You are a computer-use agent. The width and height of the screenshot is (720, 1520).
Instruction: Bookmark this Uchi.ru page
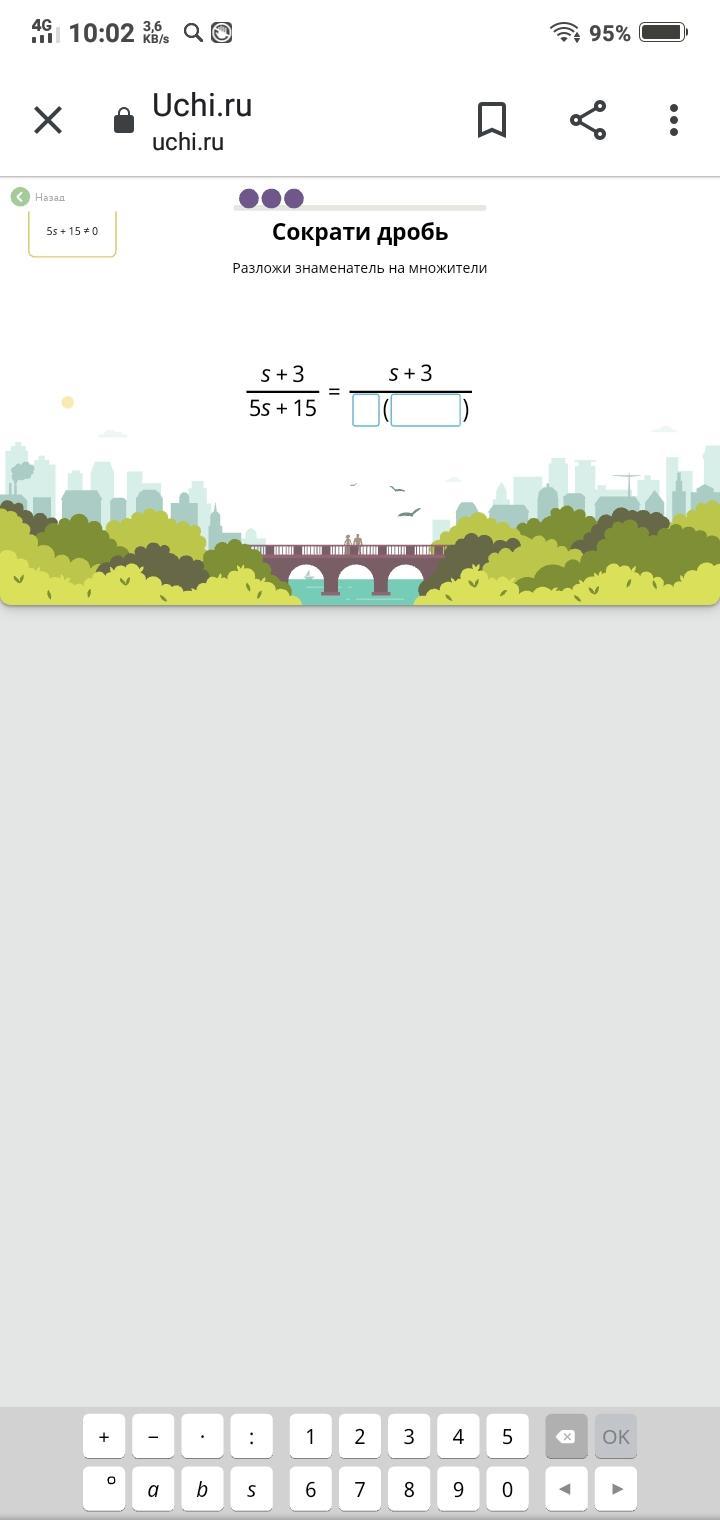pyautogui.click(x=491, y=120)
